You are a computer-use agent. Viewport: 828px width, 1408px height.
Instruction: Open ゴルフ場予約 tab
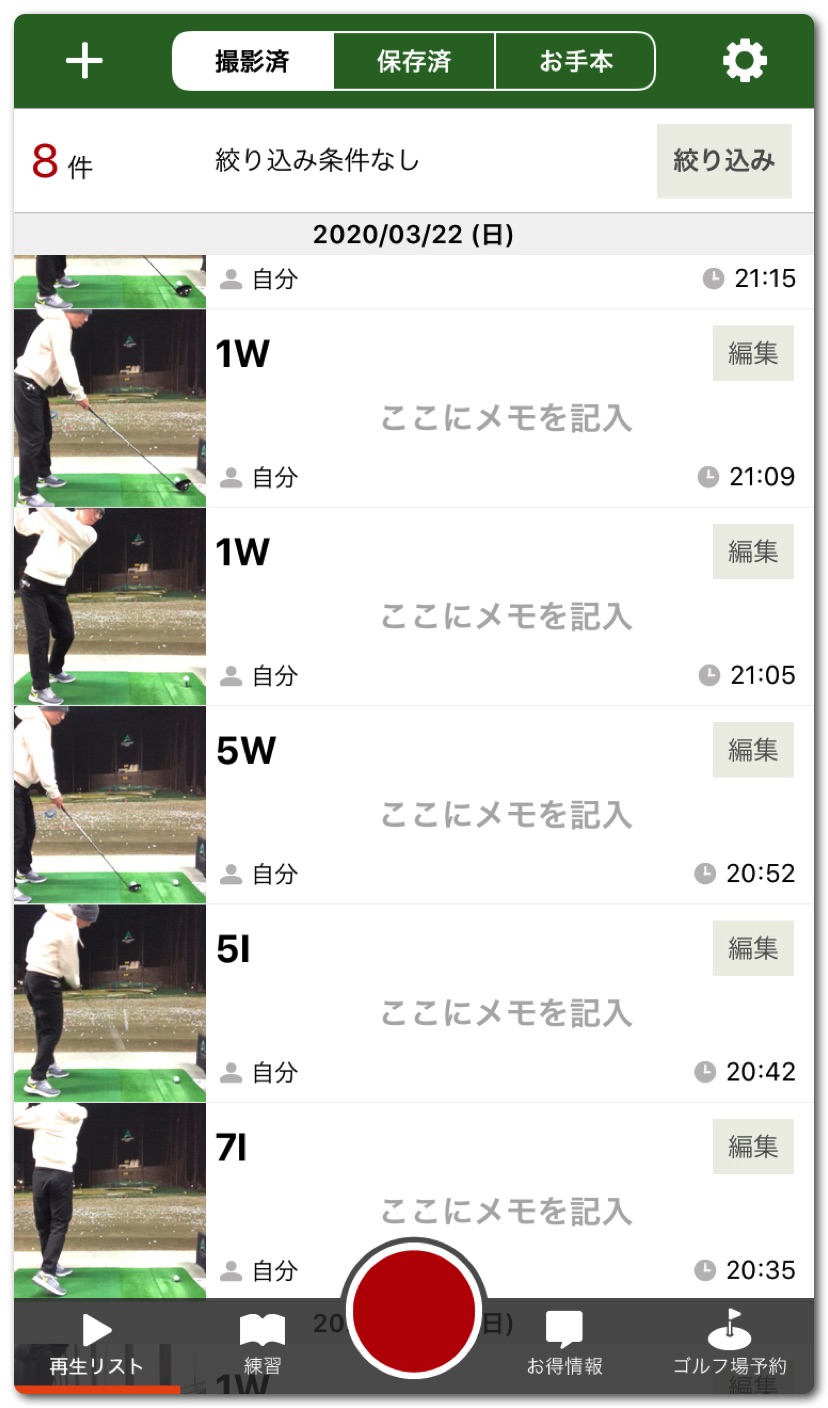pos(730,1345)
